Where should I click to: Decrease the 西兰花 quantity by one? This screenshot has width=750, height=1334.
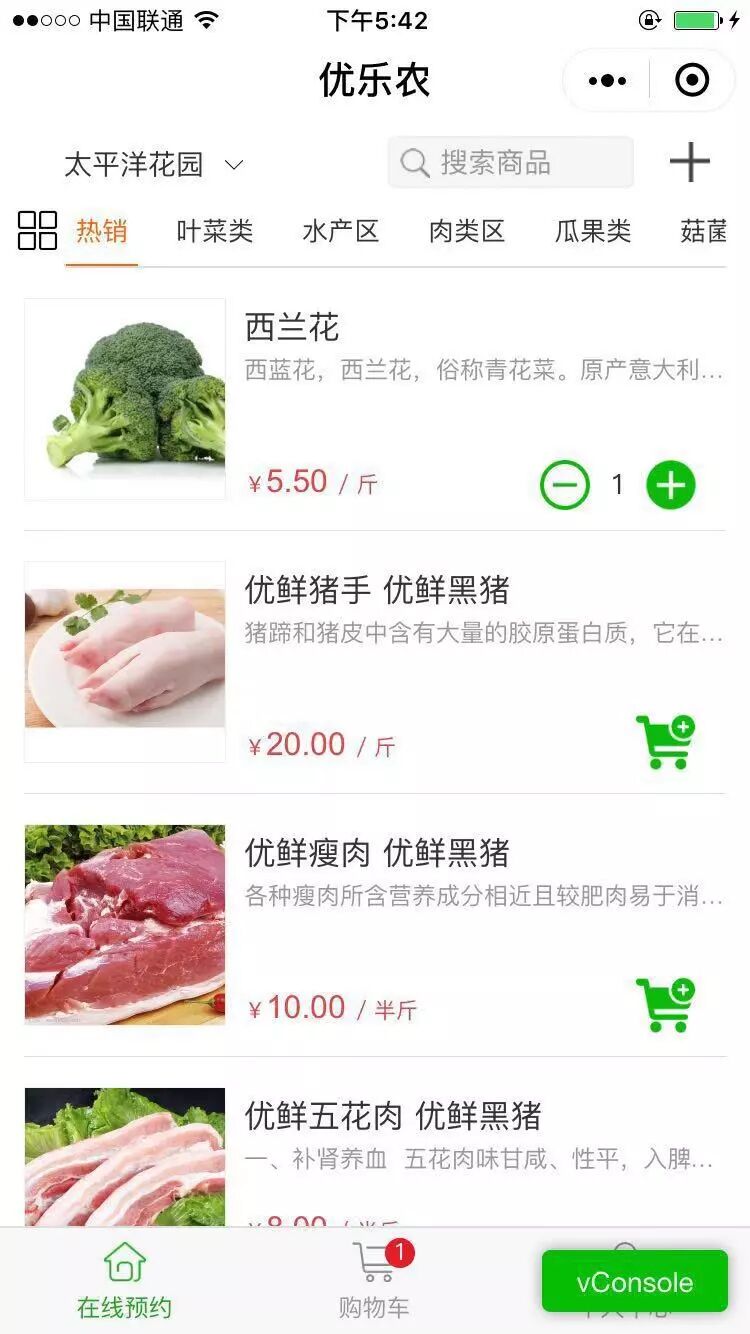565,485
